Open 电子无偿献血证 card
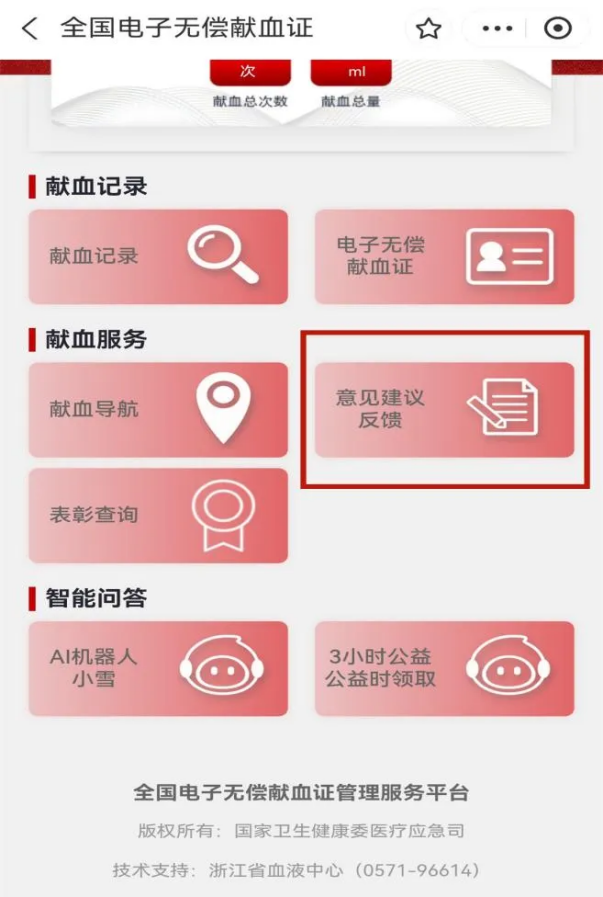The width and height of the screenshot is (603, 897). (444, 256)
